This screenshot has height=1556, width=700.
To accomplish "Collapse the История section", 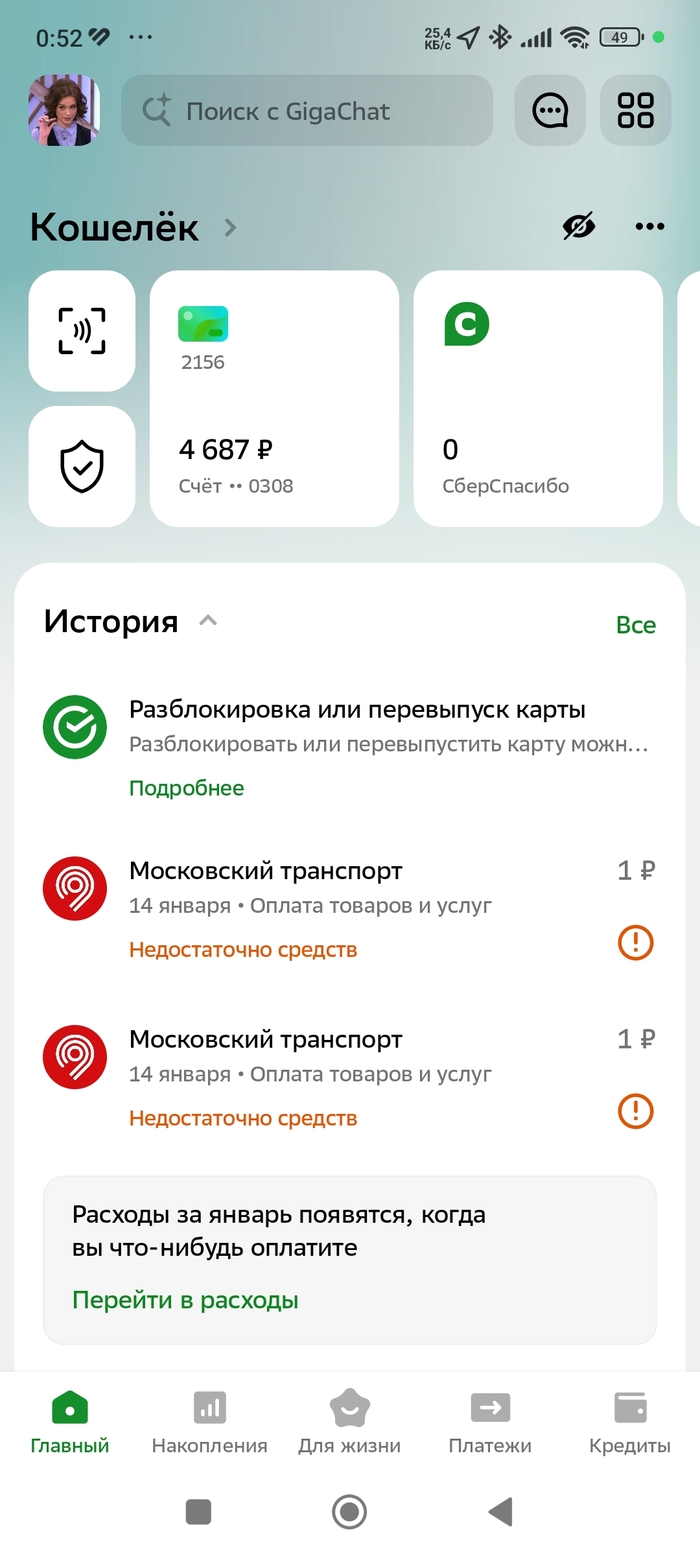I will point(208,621).
